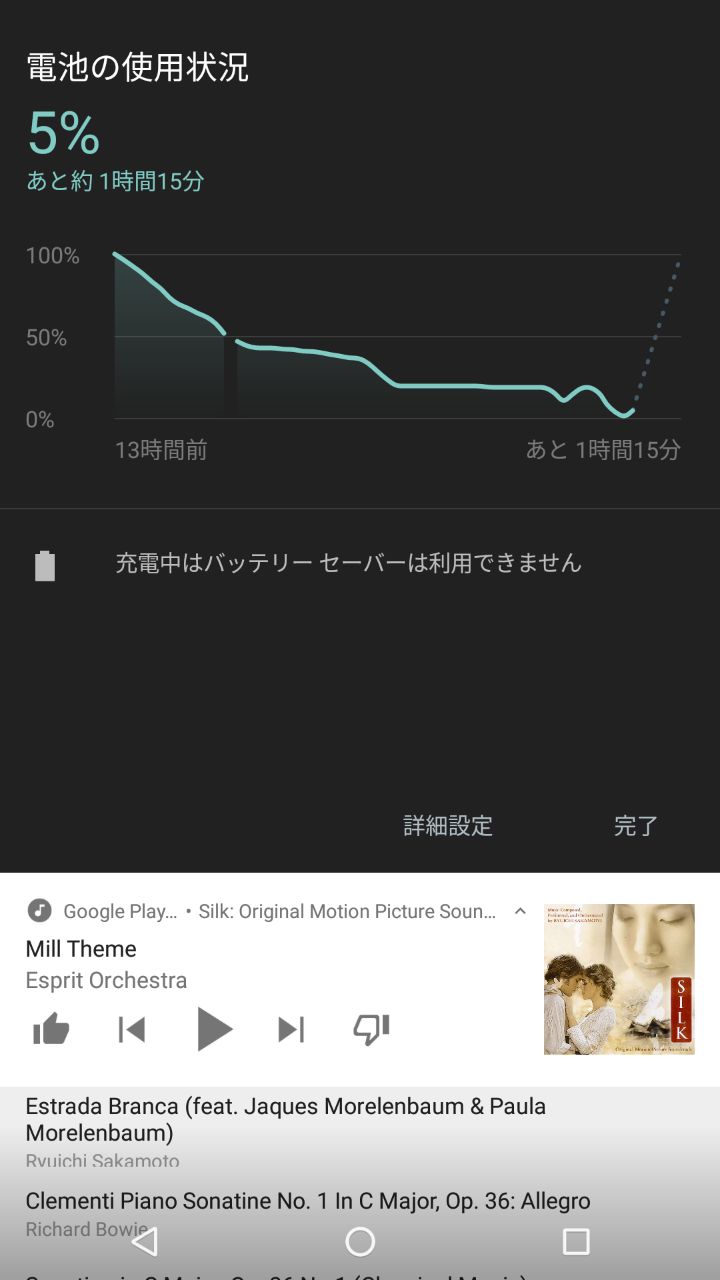Play Mill Theme
The width and height of the screenshot is (720, 1280).
(x=212, y=1029)
